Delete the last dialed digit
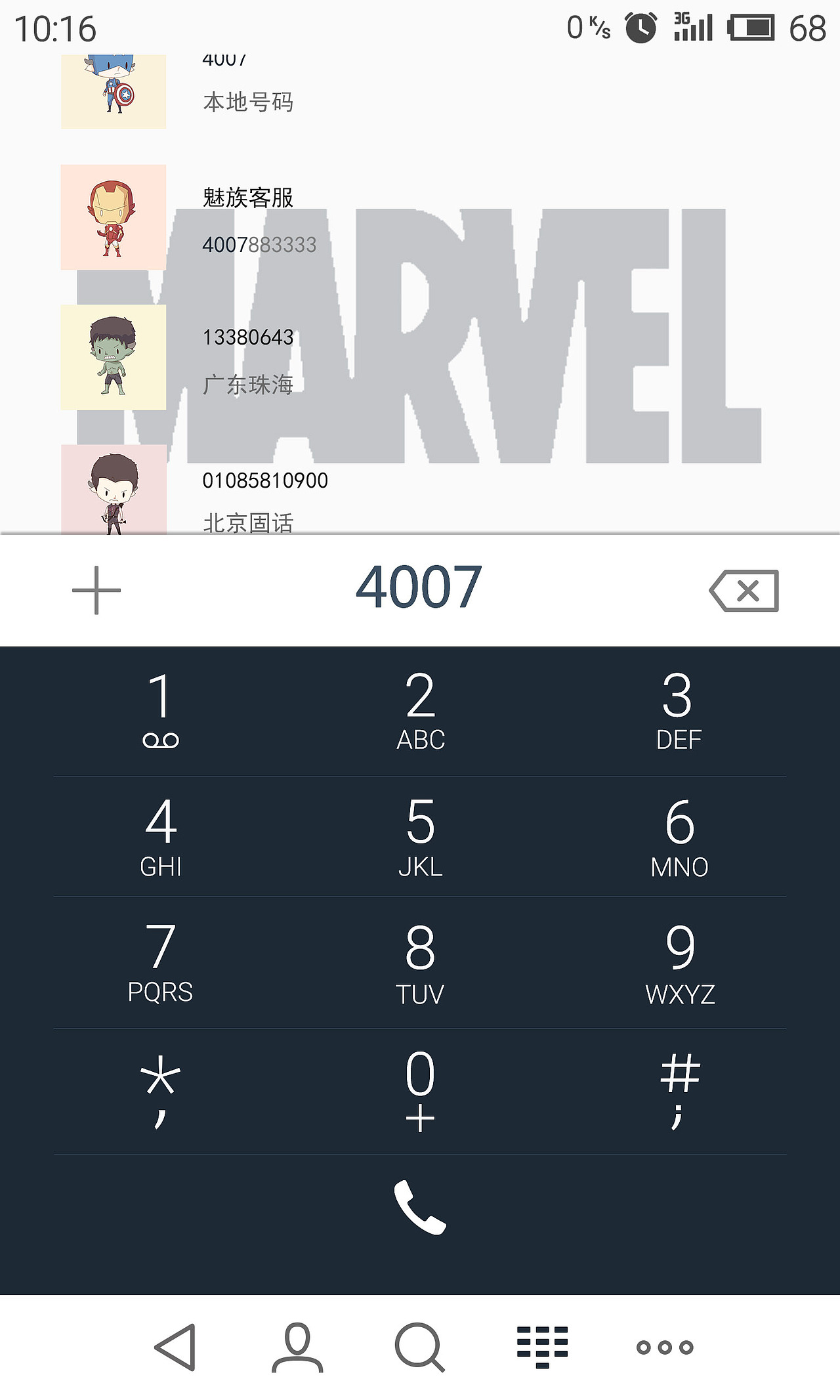This screenshot has width=840, height=1400. click(744, 591)
